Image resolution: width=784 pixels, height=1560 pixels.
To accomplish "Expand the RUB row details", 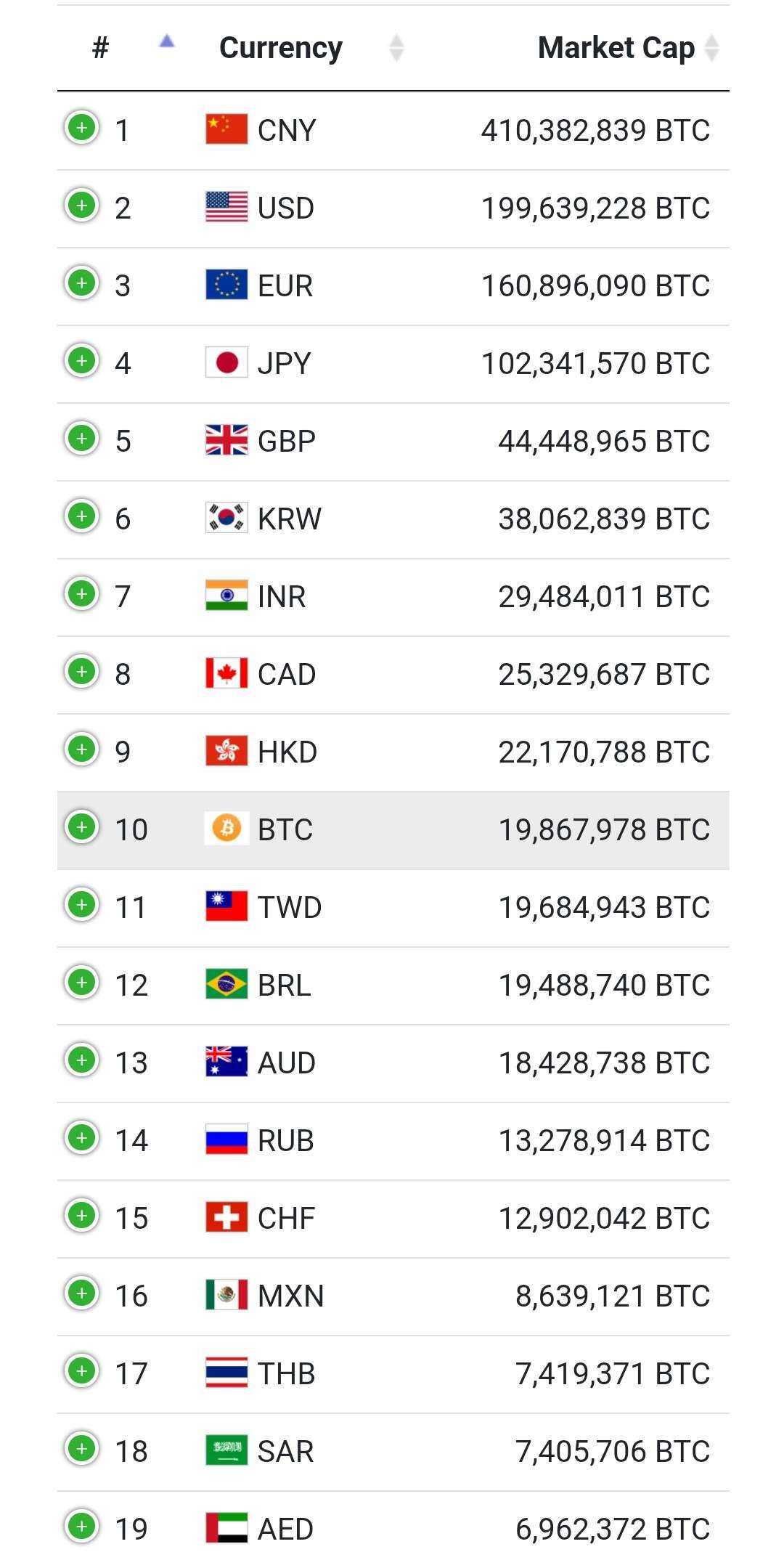I will (x=82, y=1139).
